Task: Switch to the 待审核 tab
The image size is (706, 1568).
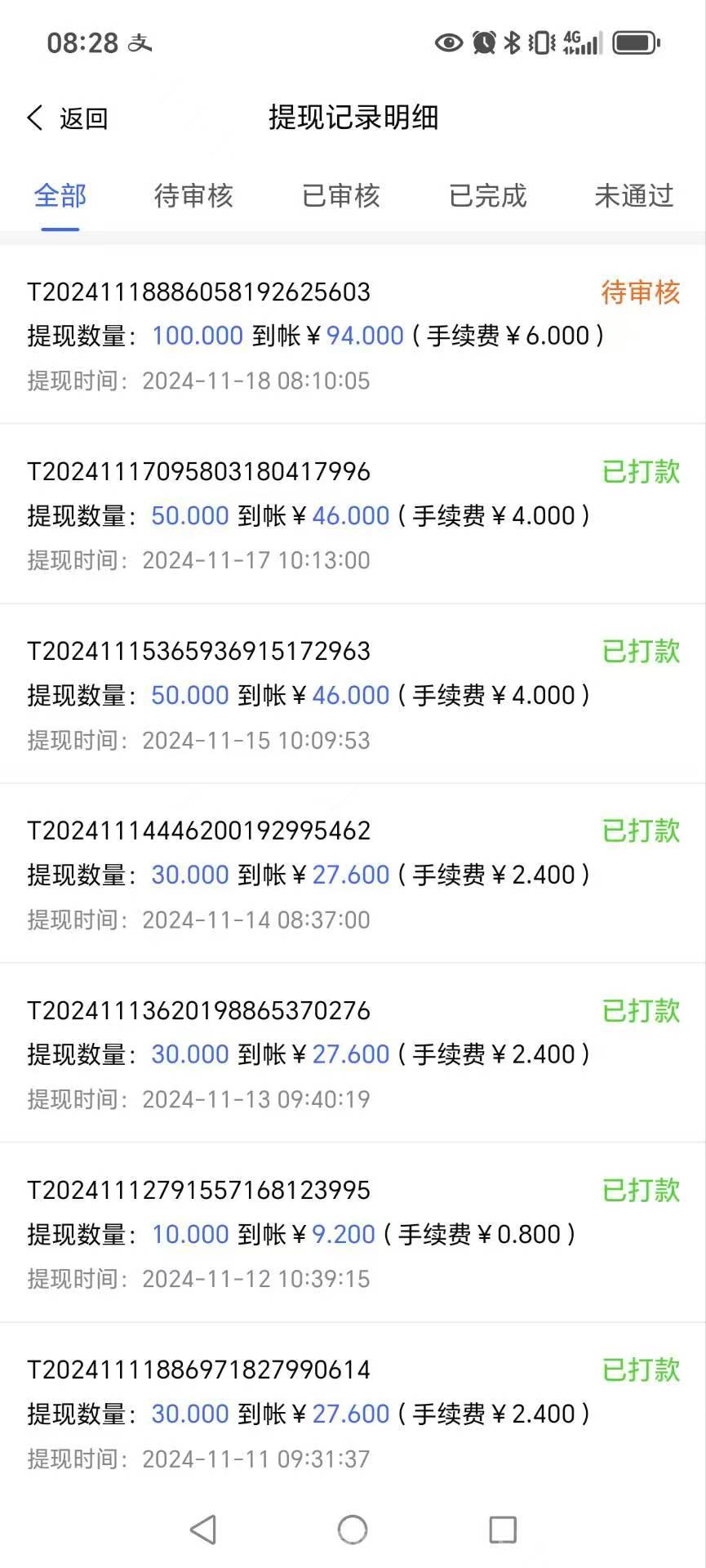Action: point(193,196)
